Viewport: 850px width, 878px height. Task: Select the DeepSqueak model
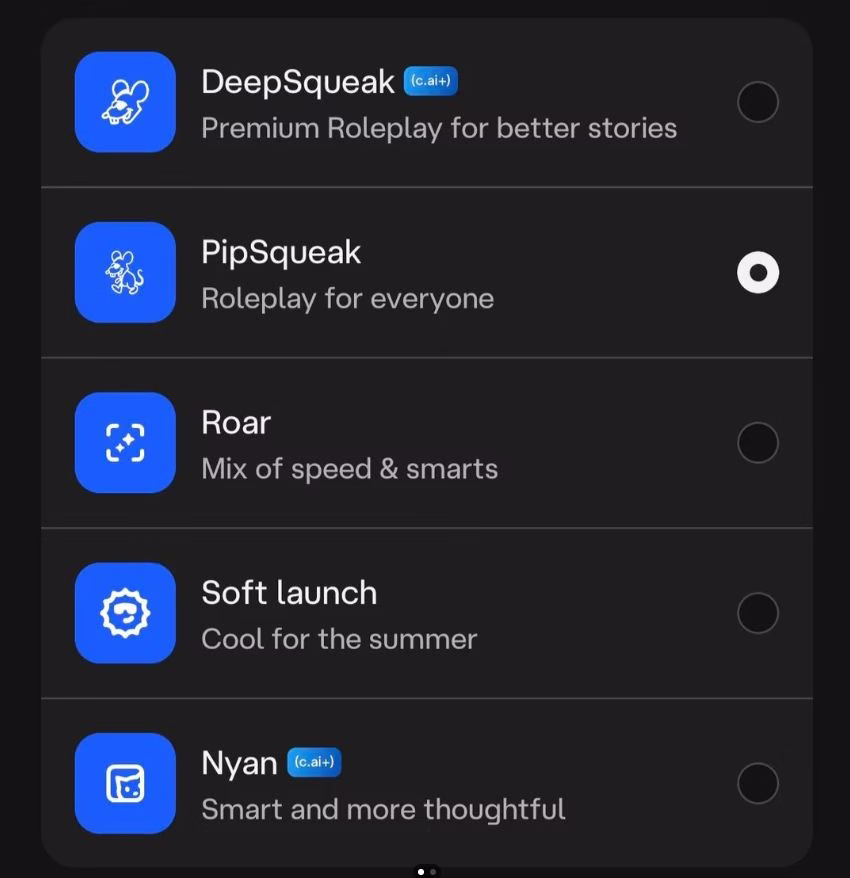[757, 102]
